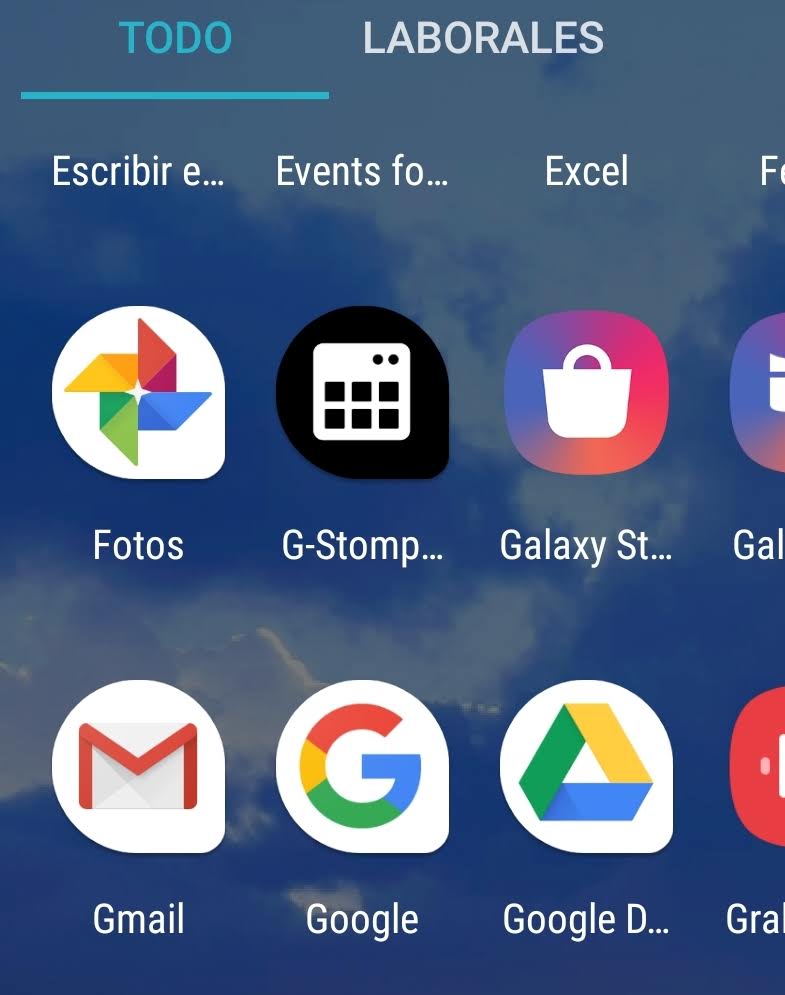This screenshot has height=995, width=785.
Task: Open the Fotos app icon
Action: 140,392
